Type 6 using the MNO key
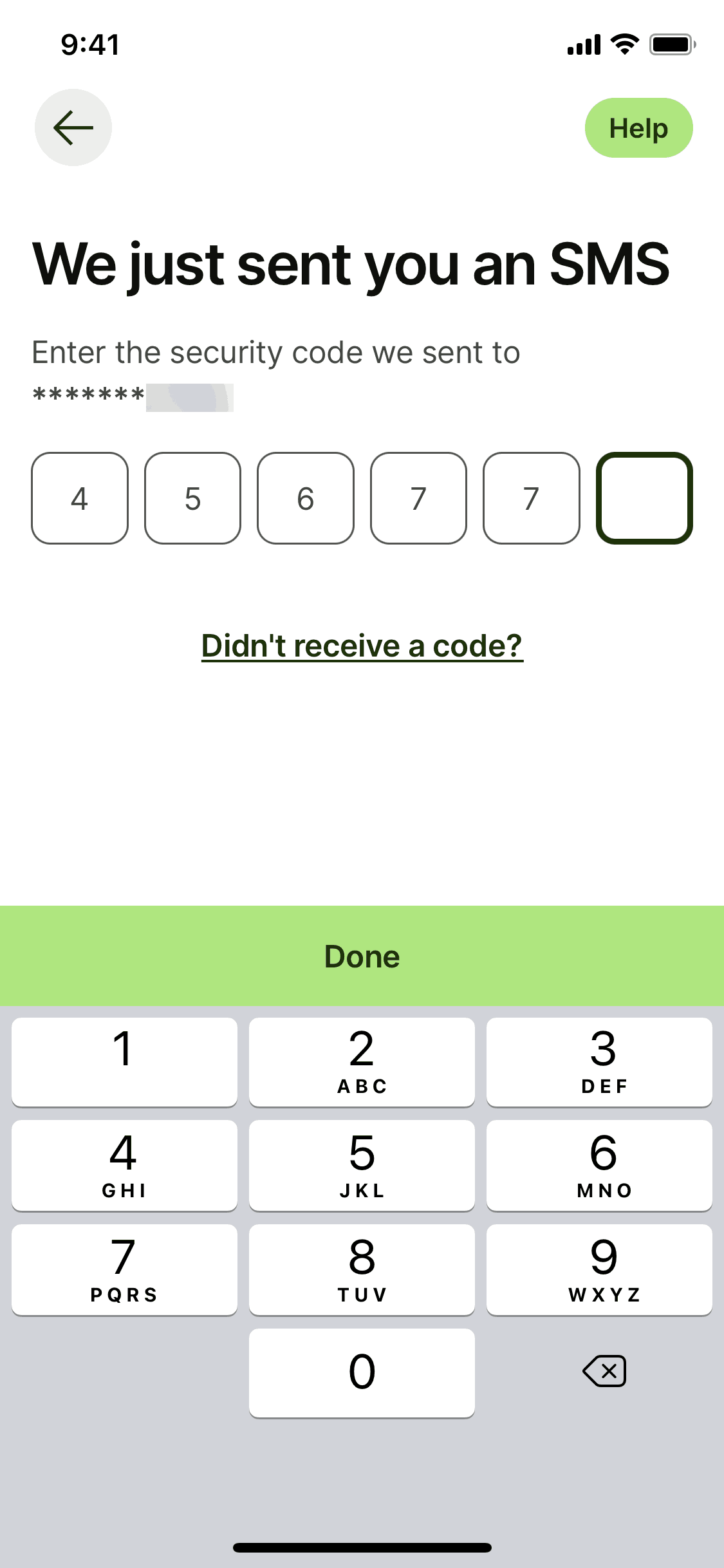The image size is (724, 1568). tap(599, 1166)
